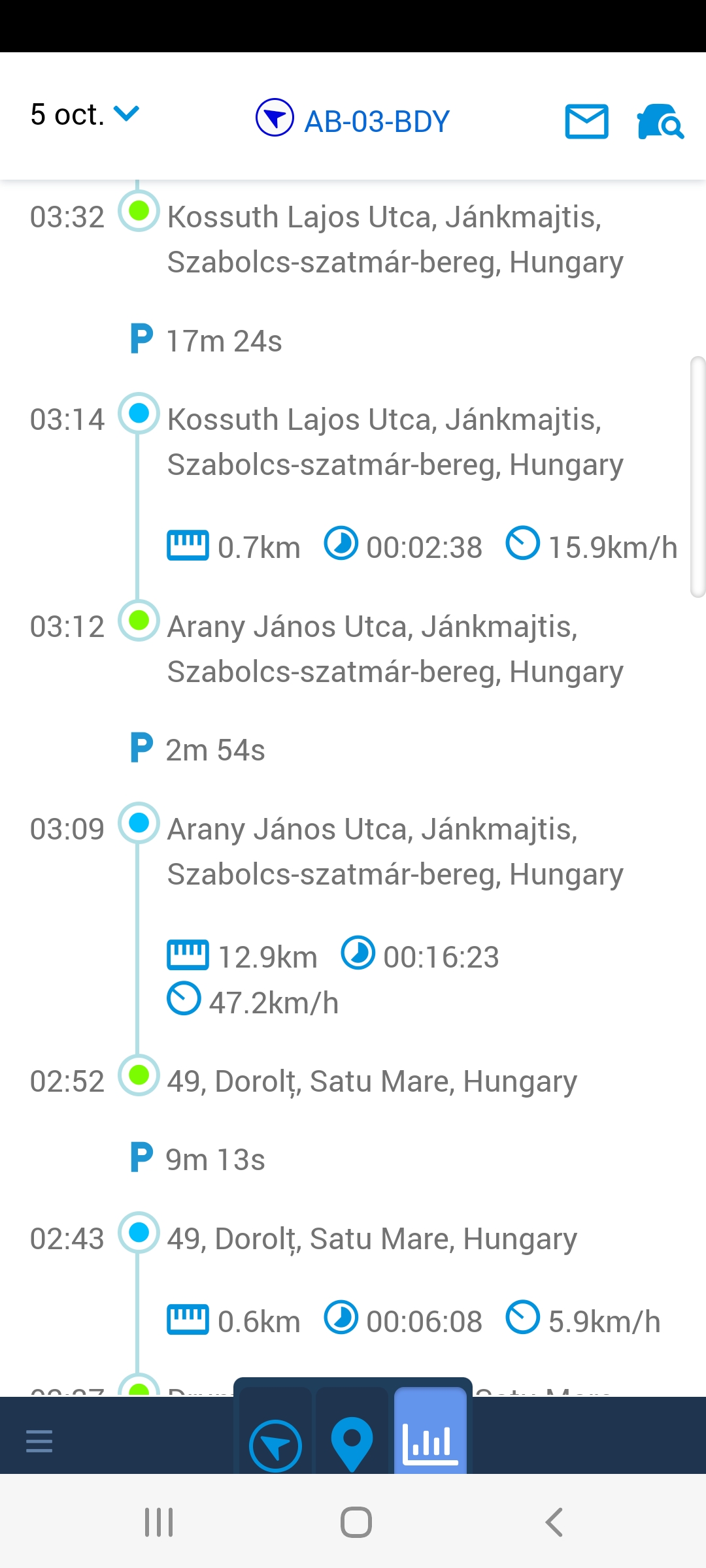Select vehicle AB-03-BDY
The image size is (706, 1568).
353,120
